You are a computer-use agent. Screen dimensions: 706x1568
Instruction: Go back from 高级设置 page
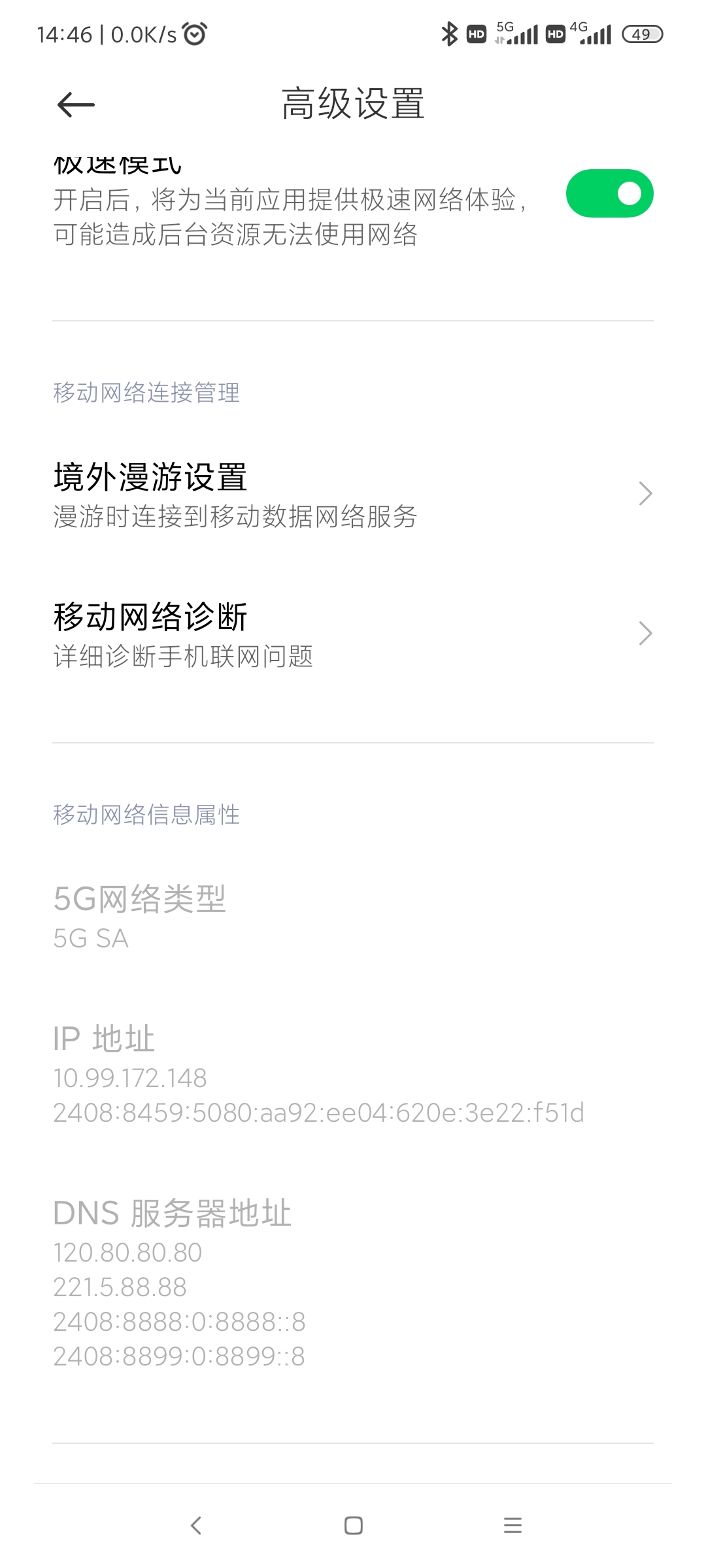point(76,105)
